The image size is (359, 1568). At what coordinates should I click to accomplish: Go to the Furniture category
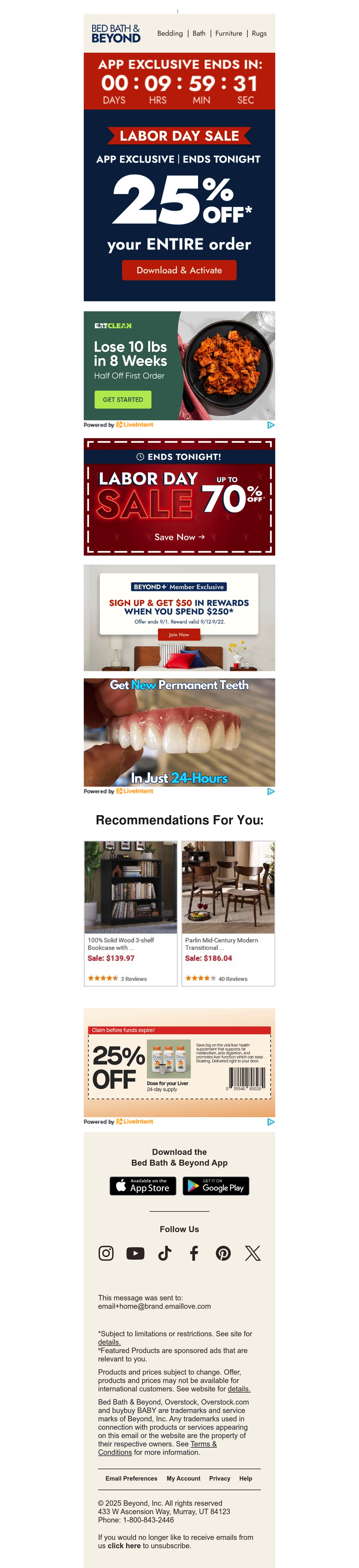click(x=228, y=34)
